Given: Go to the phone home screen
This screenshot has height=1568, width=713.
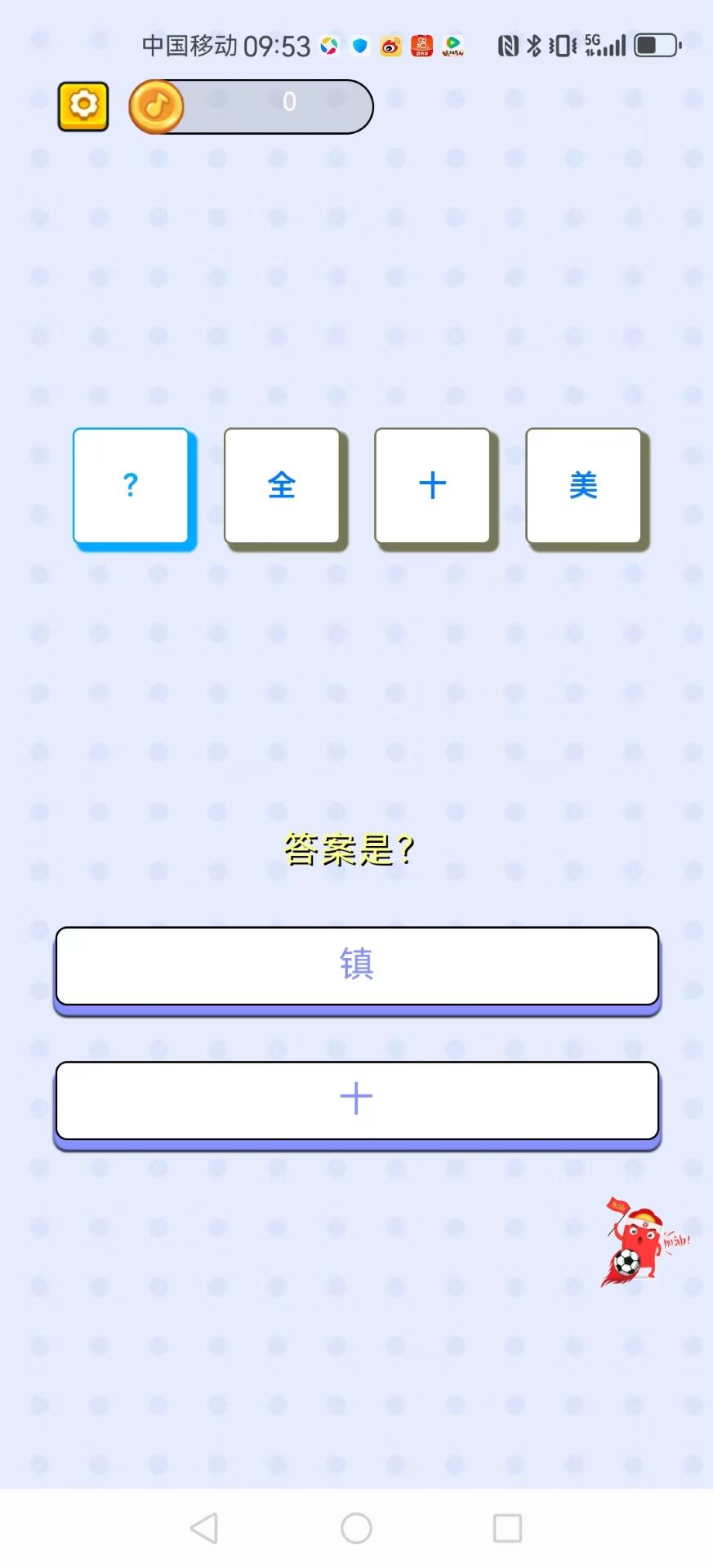Looking at the screenshot, I should pyautogui.click(x=356, y=1528).
